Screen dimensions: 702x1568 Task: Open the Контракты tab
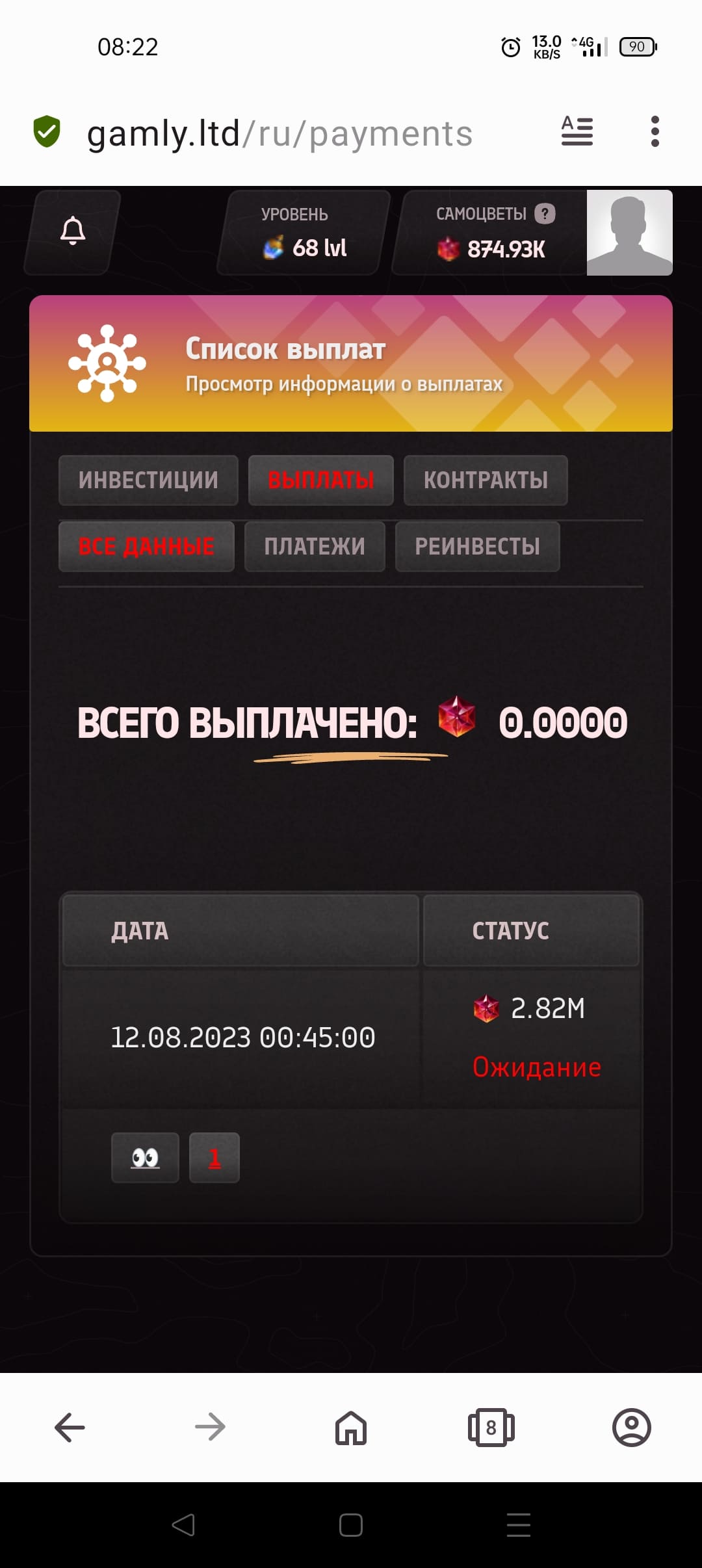point(486,480)
